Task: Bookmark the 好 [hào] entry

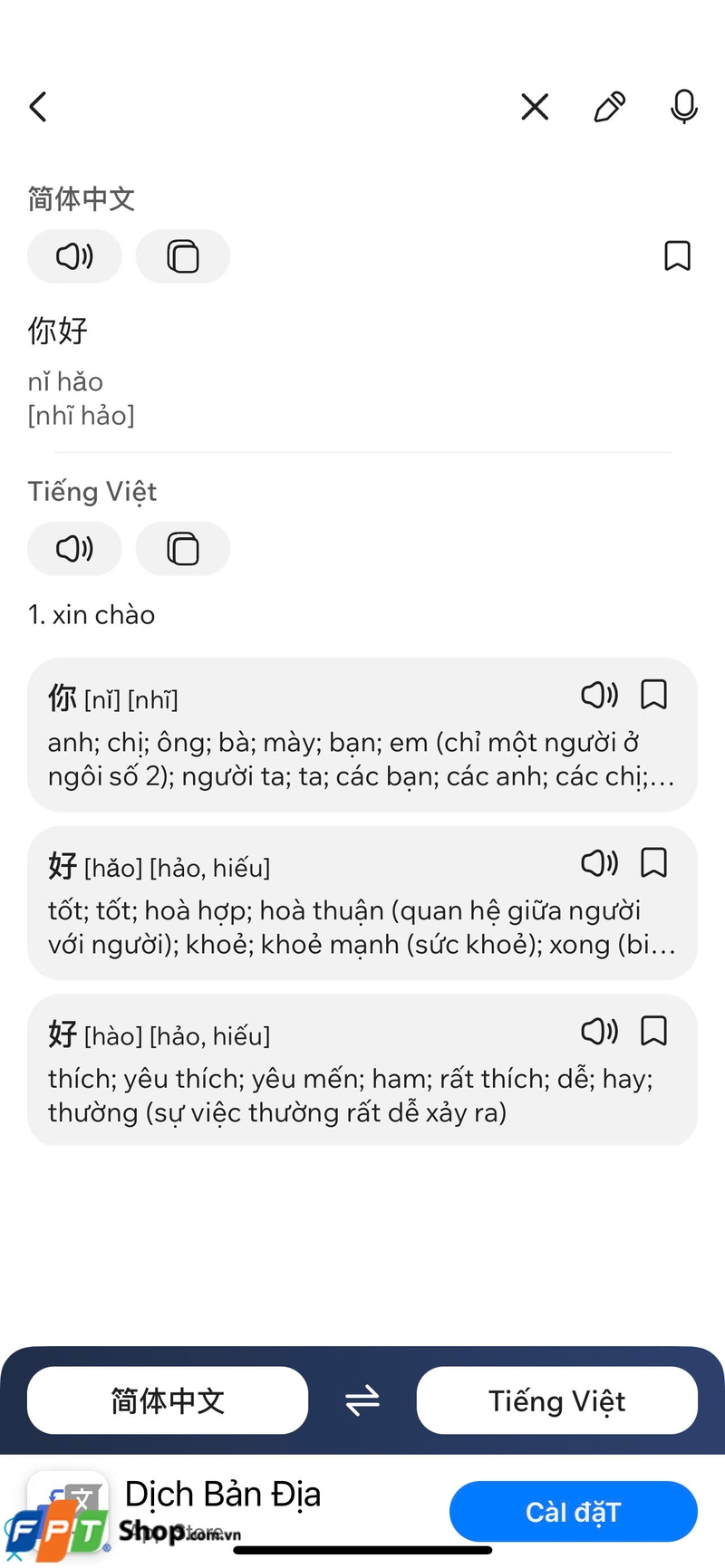Action: pos(654,1031)
